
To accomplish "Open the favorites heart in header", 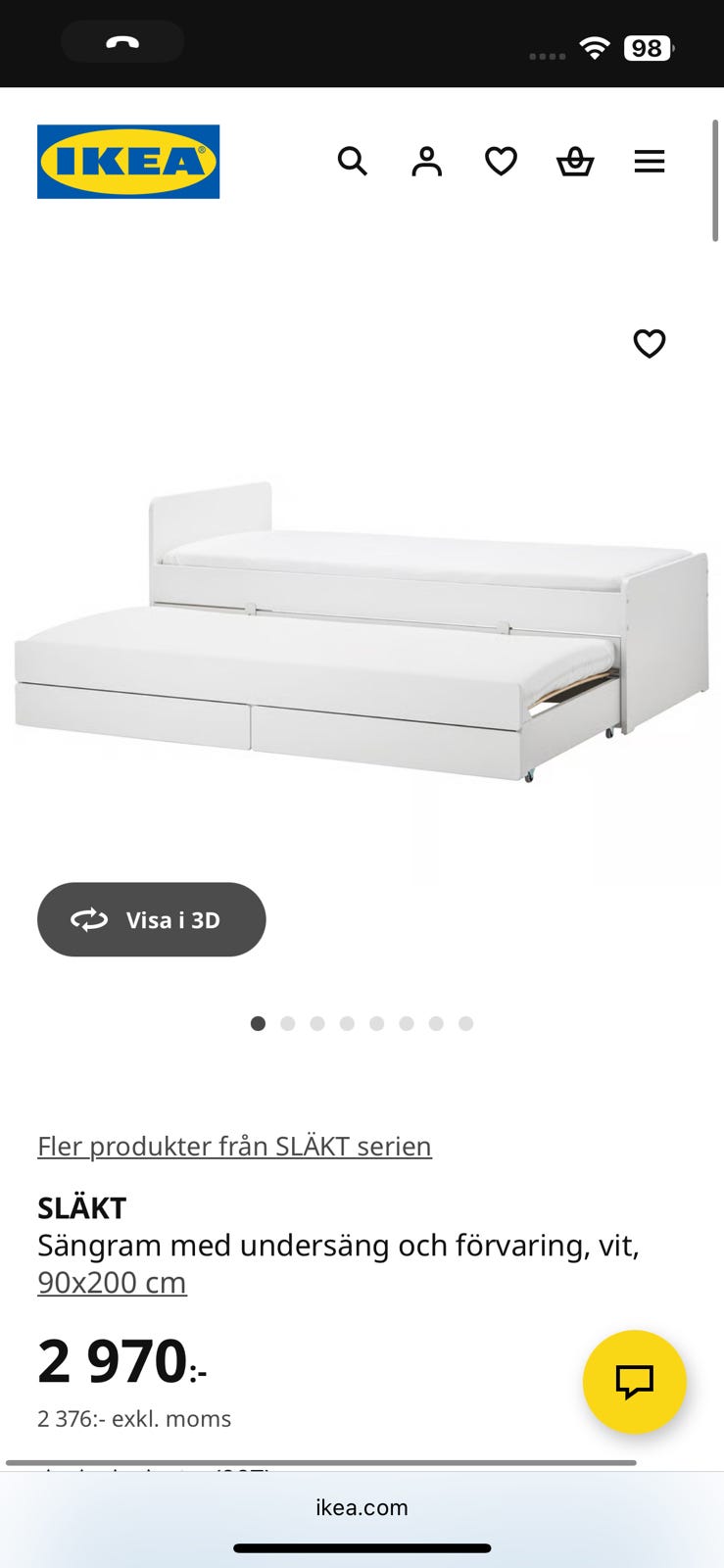I will [x=501, y=161].
